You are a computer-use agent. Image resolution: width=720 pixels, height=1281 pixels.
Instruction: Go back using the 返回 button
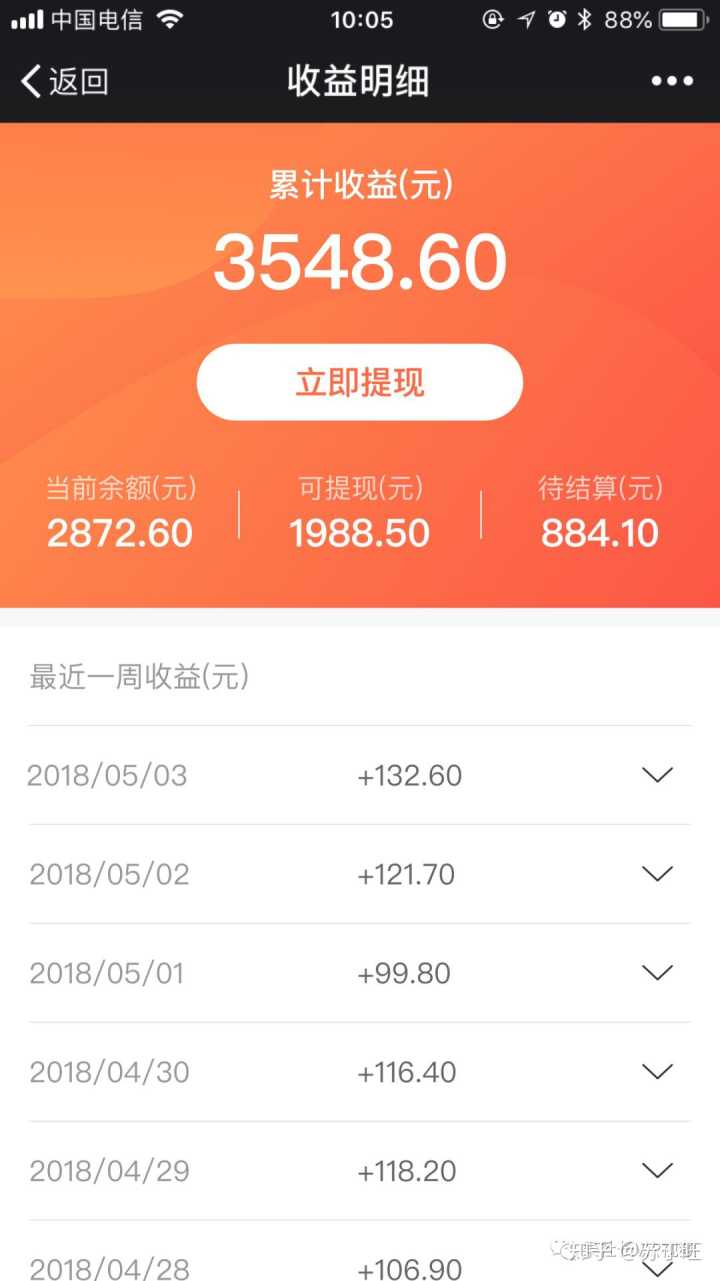pos(65,81)
